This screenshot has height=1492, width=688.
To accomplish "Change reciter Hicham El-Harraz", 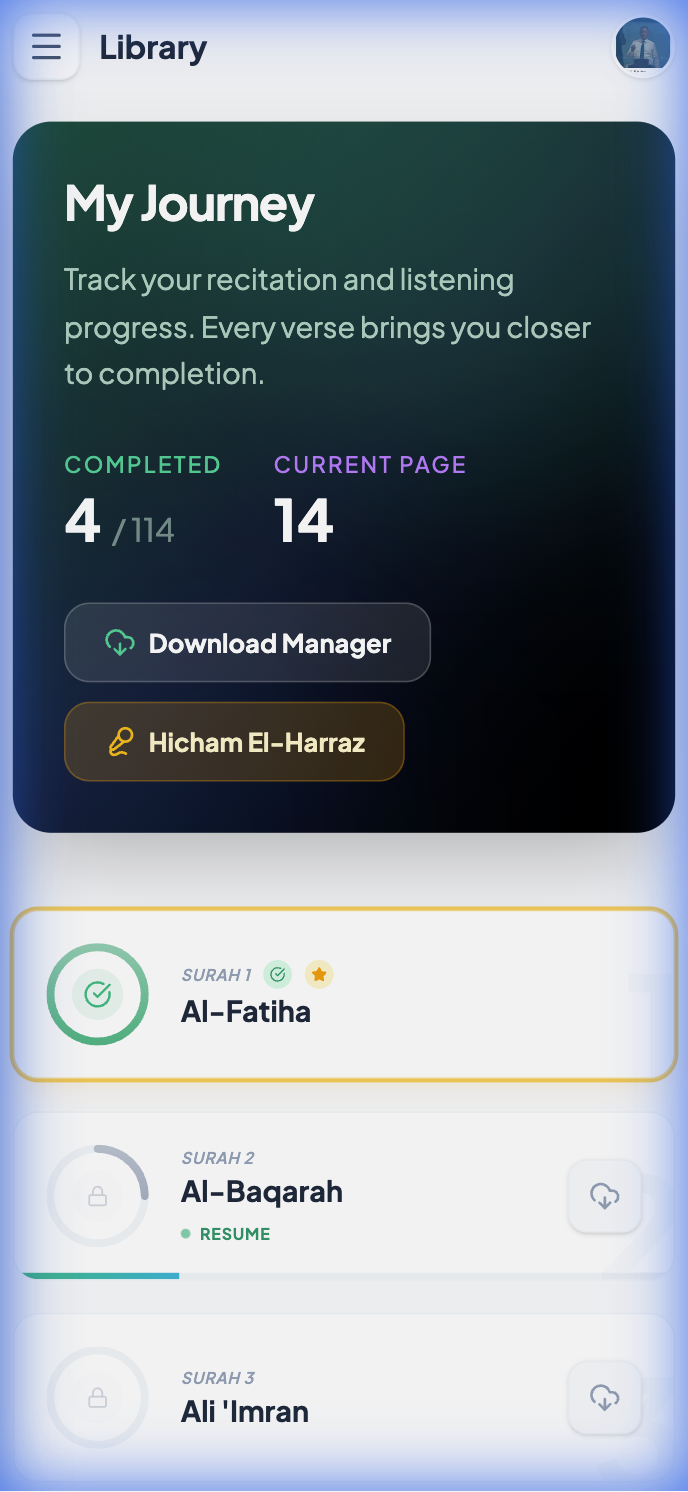I will (234, 742).
